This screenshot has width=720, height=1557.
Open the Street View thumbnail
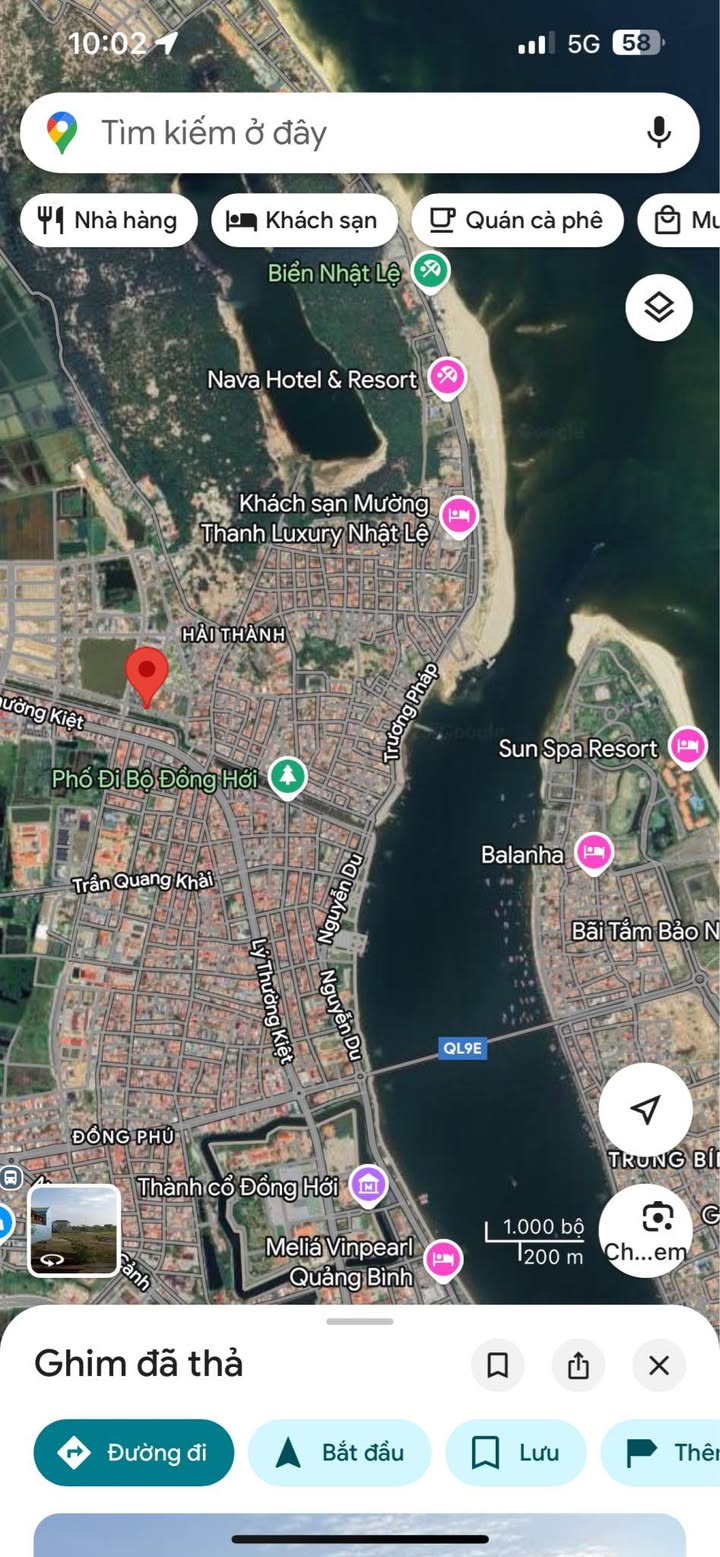click(74, 1230)
